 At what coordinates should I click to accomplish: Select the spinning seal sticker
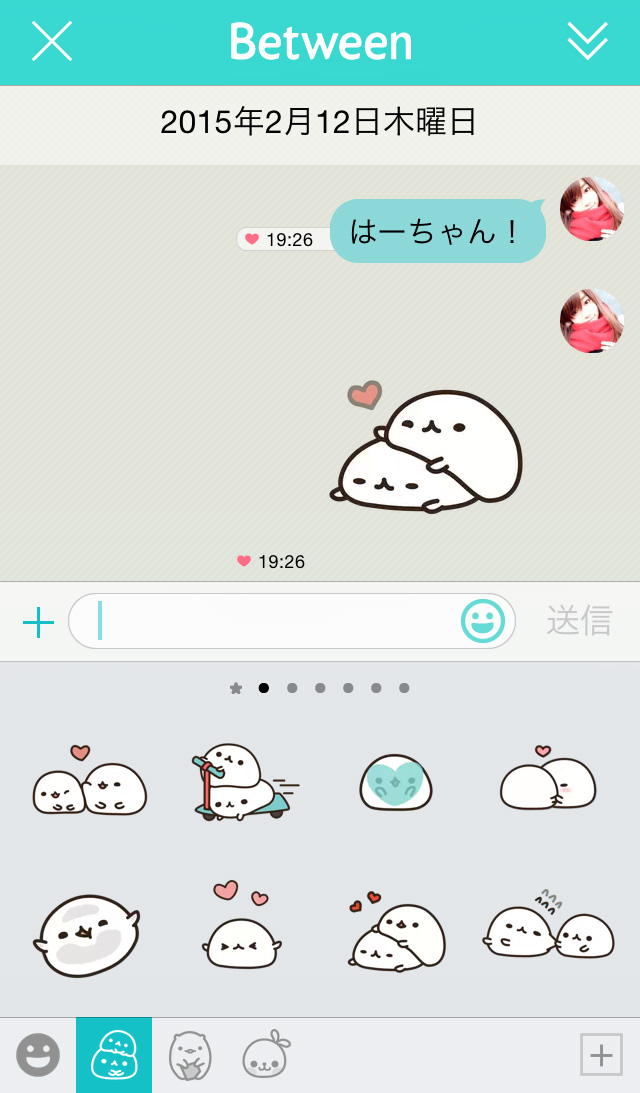click(x=87, y=936)
